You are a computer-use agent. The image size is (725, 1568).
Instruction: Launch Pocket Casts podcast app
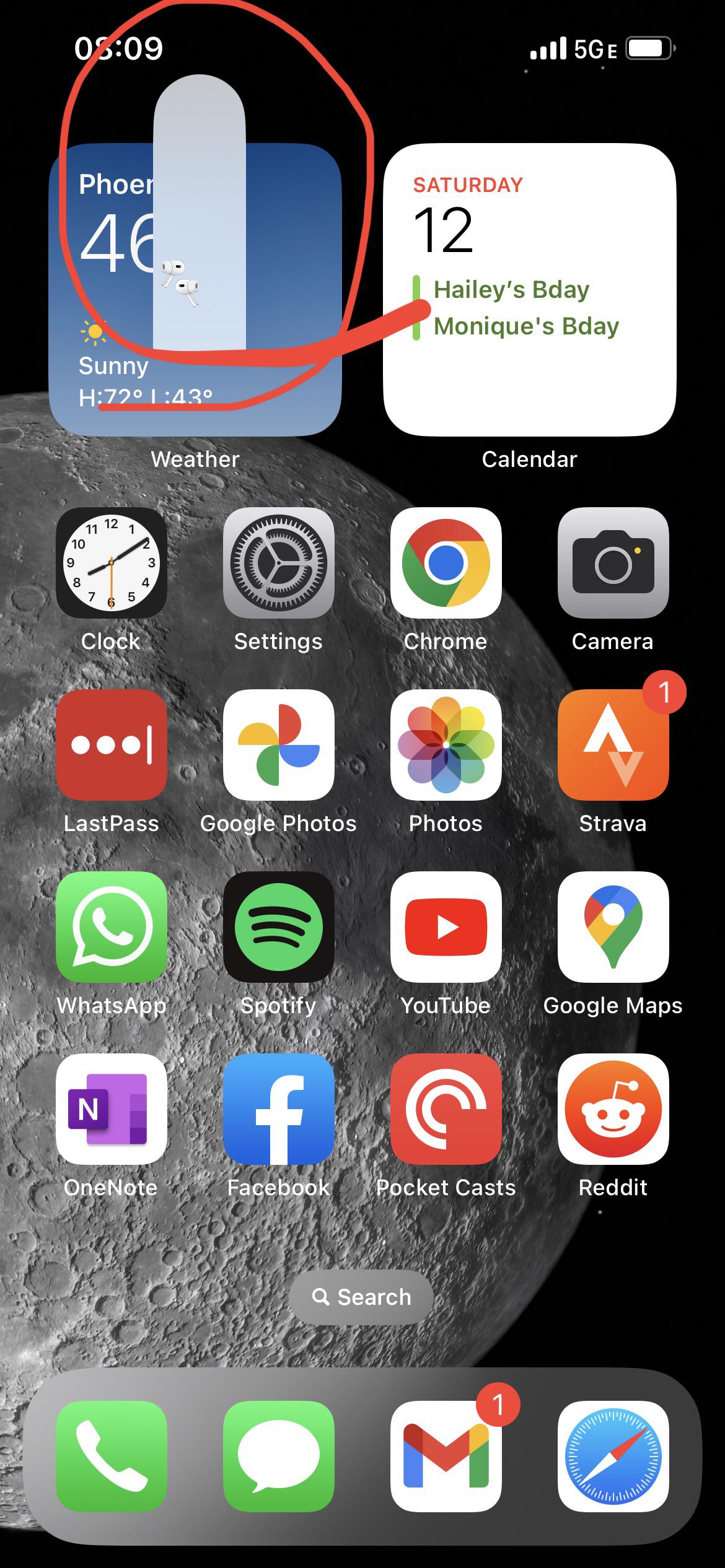pos(447,1108)
